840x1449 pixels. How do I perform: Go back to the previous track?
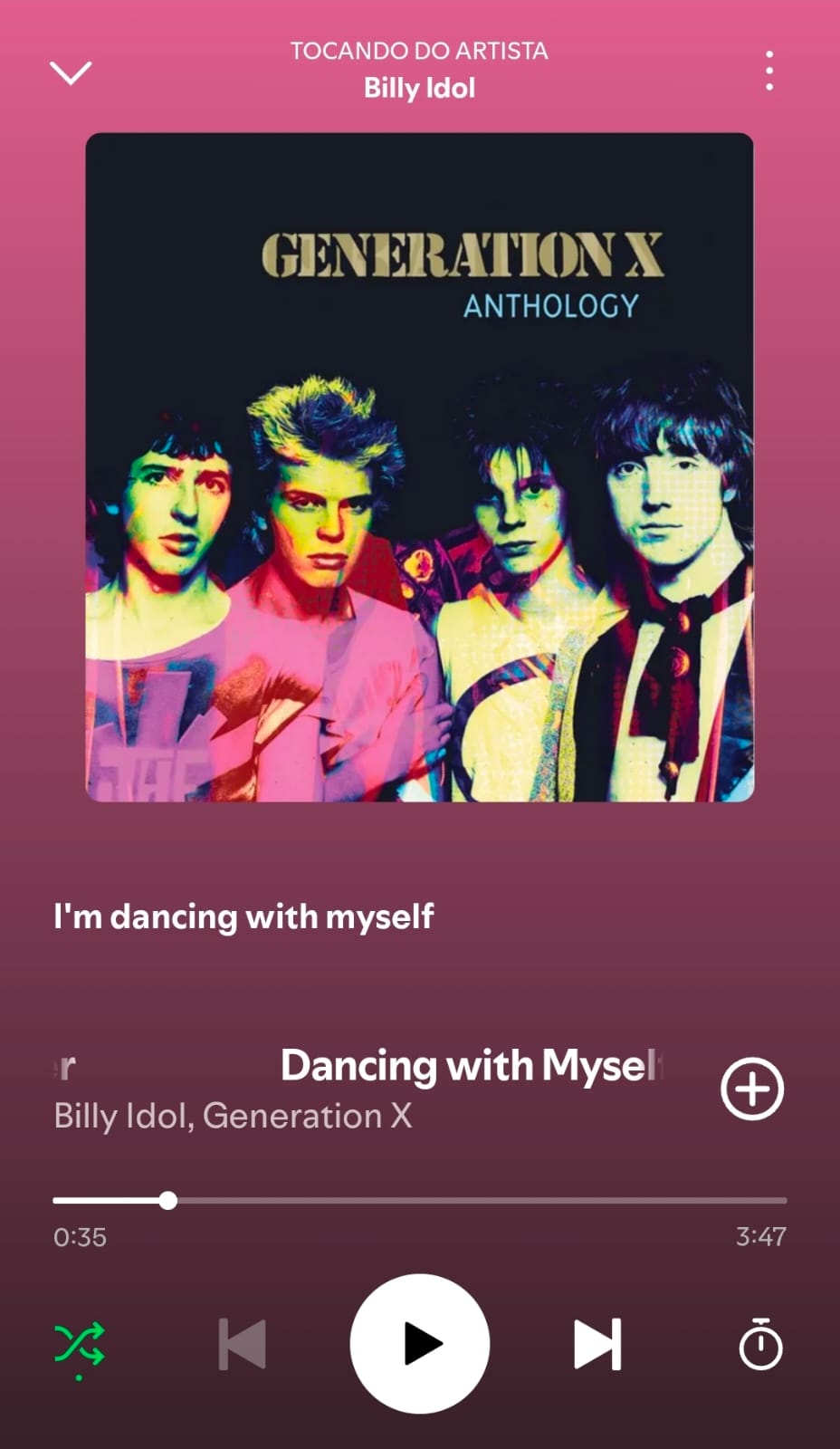pyautogui.click(x=241, y=1346)
